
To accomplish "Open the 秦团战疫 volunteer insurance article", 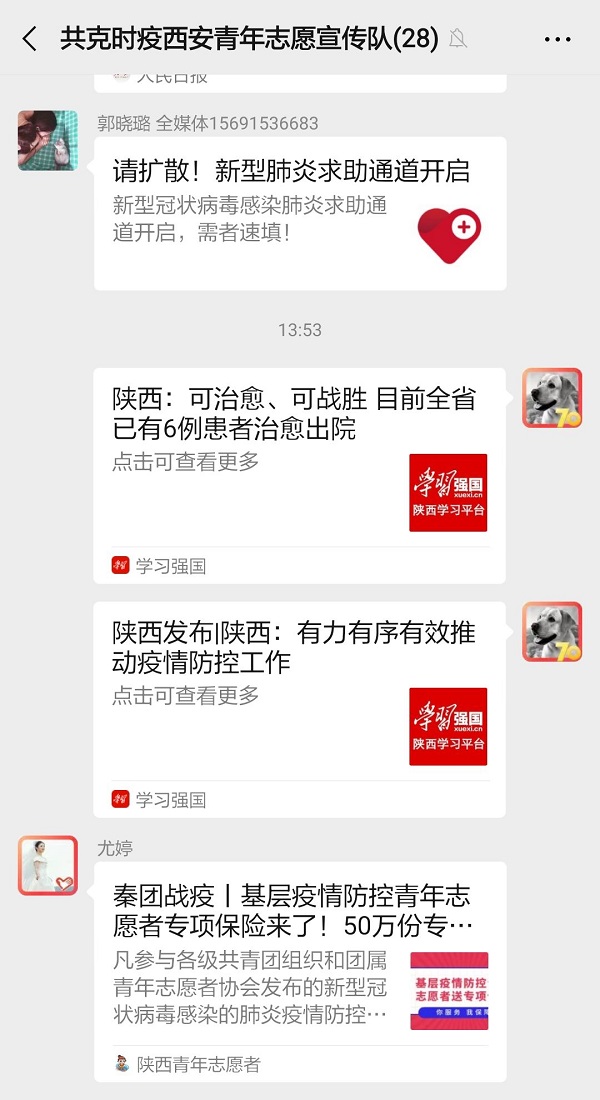I will click(x=299, y=970).
